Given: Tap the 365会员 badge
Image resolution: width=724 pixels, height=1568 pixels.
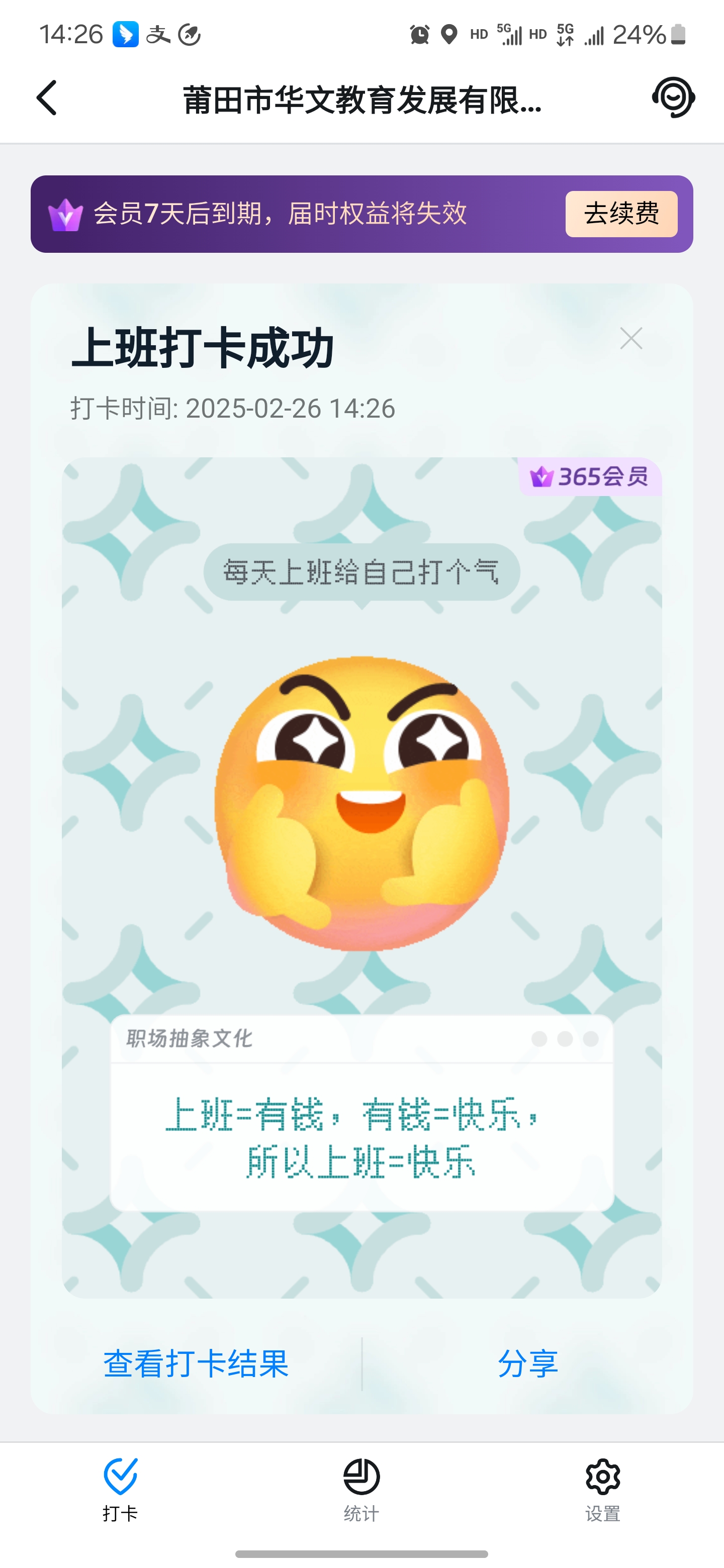Looking at the screenshot, I should 589,476.
